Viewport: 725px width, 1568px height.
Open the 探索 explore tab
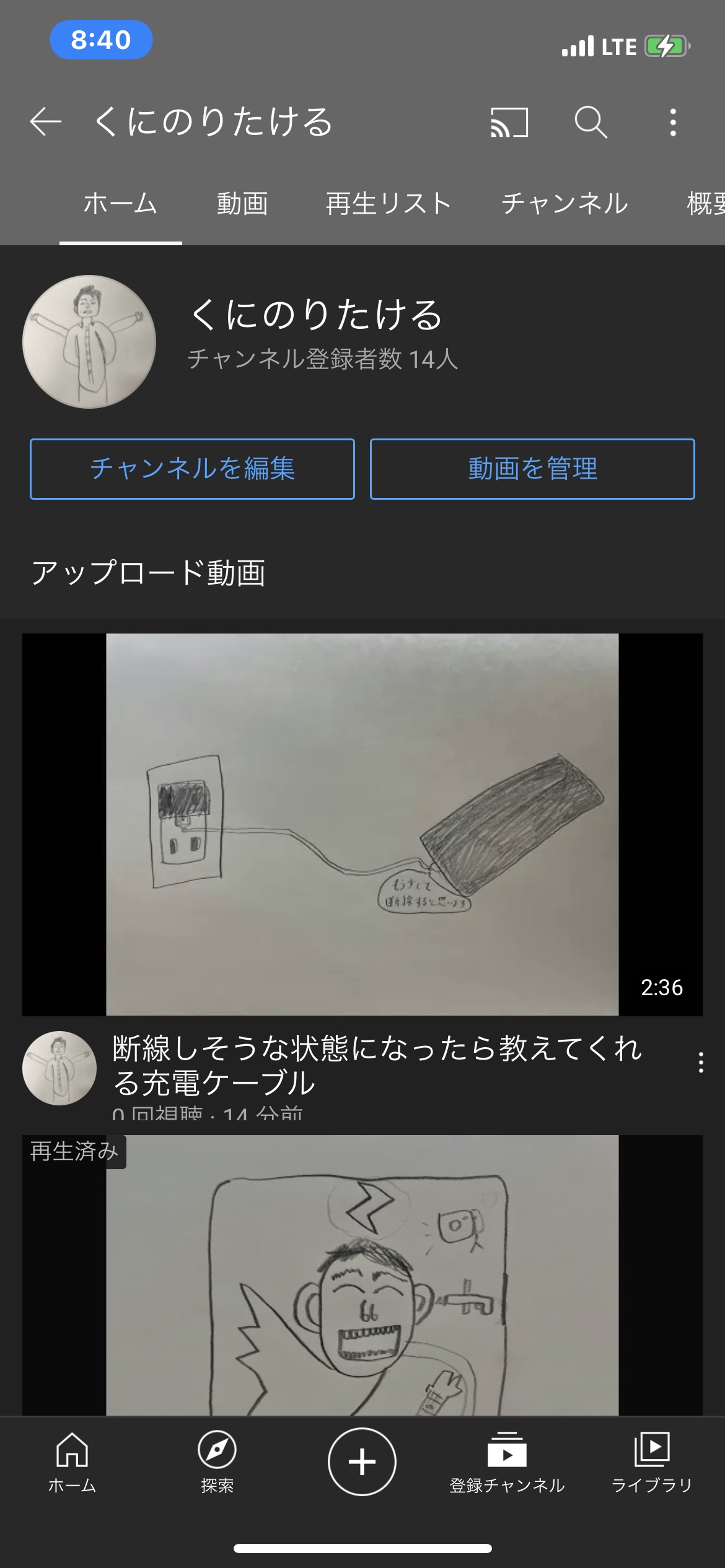tap(217, 1460)
